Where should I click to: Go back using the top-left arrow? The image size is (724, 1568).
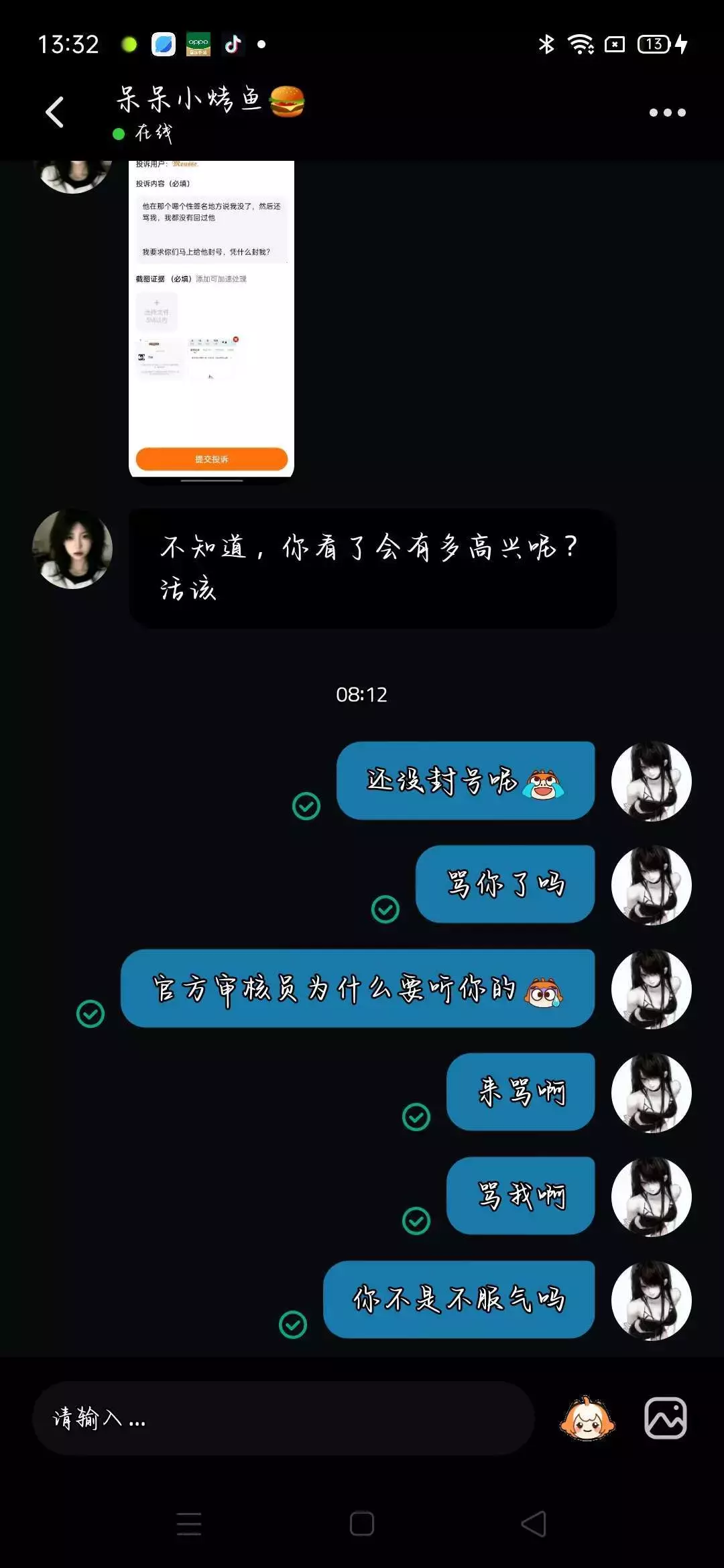(54, 112)
